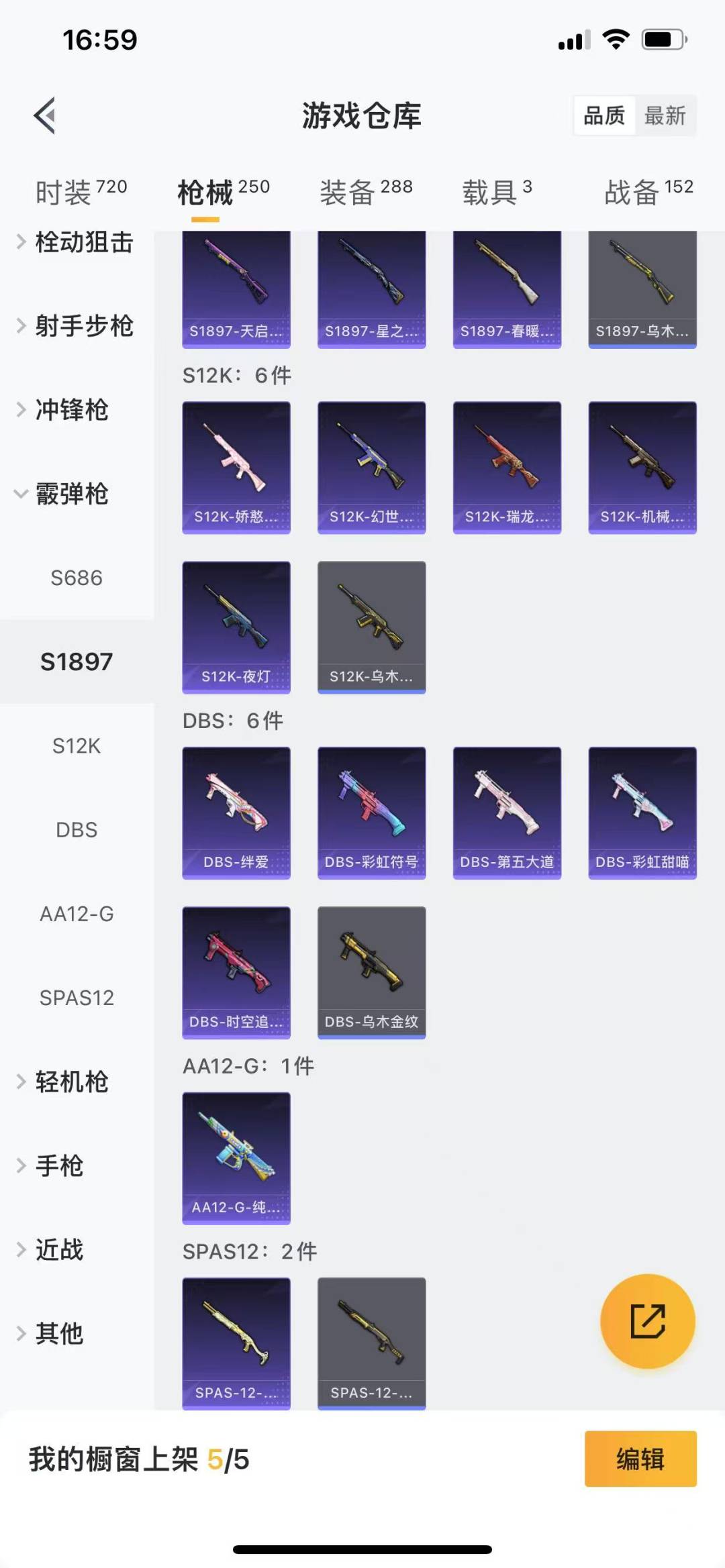Go back with the arrow icon
725x1568 pixels.
click(44, 115)
